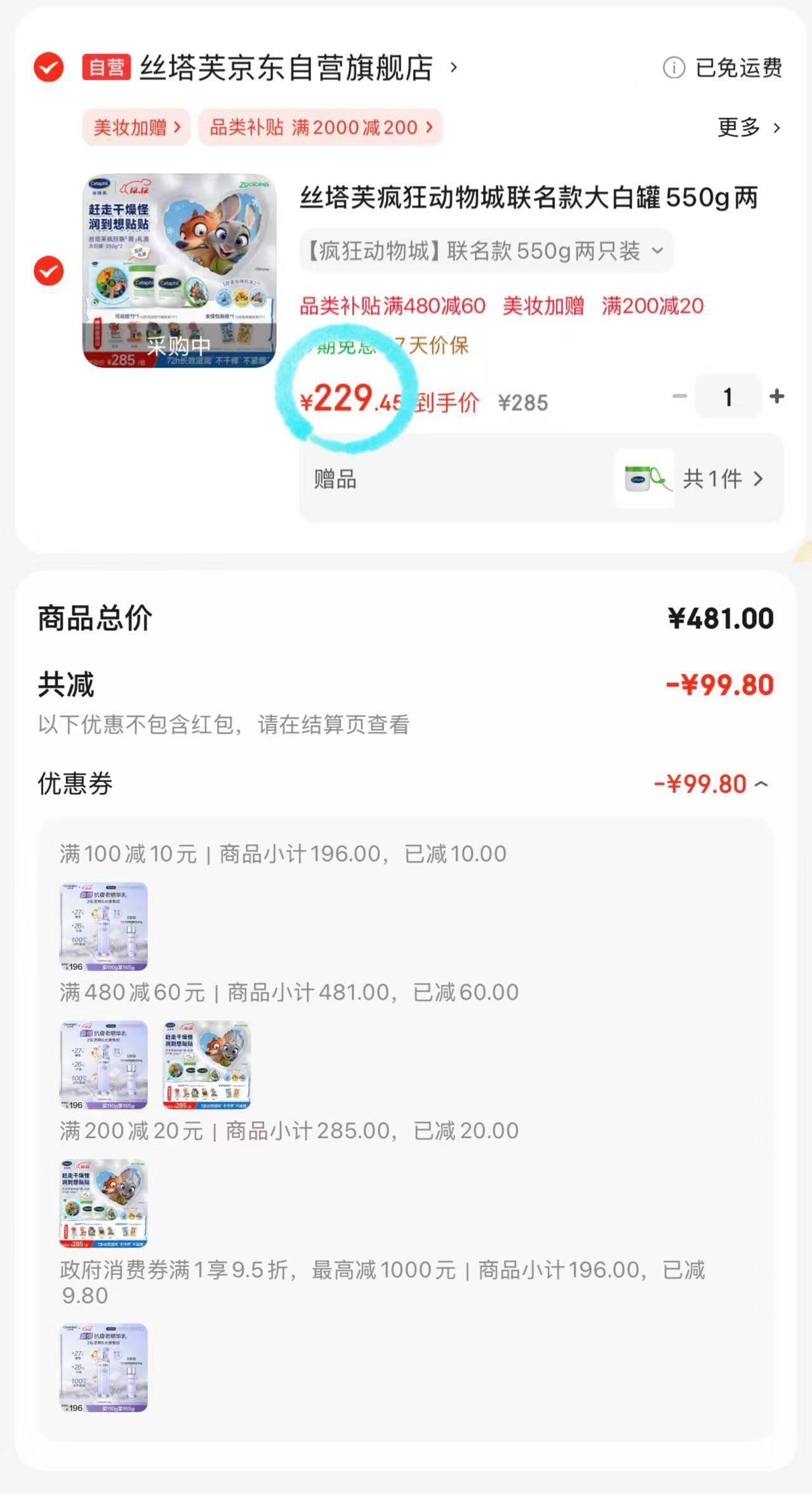Increase the product quantity by one

point(776,396)
